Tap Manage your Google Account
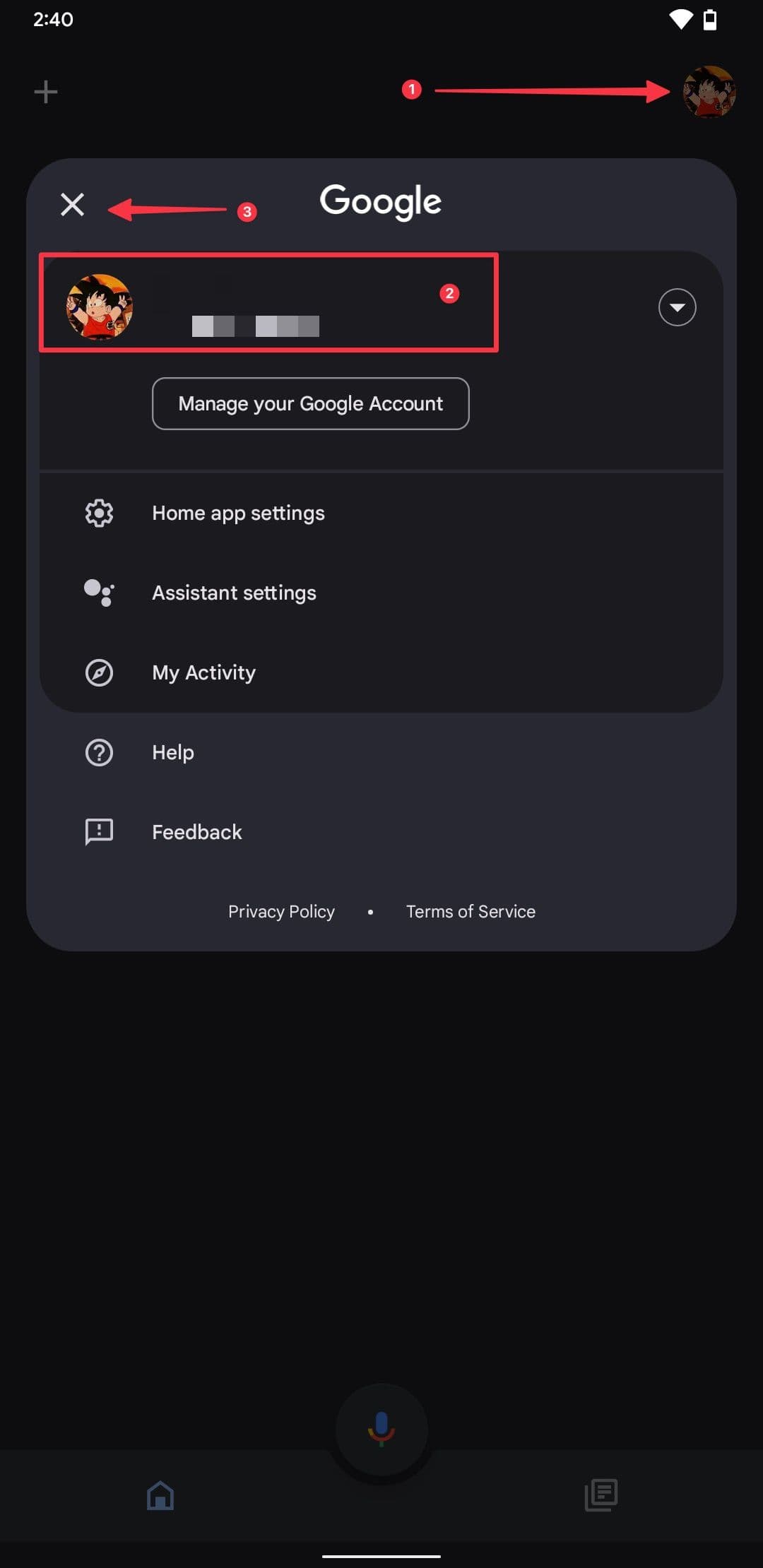763x1568 pixels. click(310, 403)
